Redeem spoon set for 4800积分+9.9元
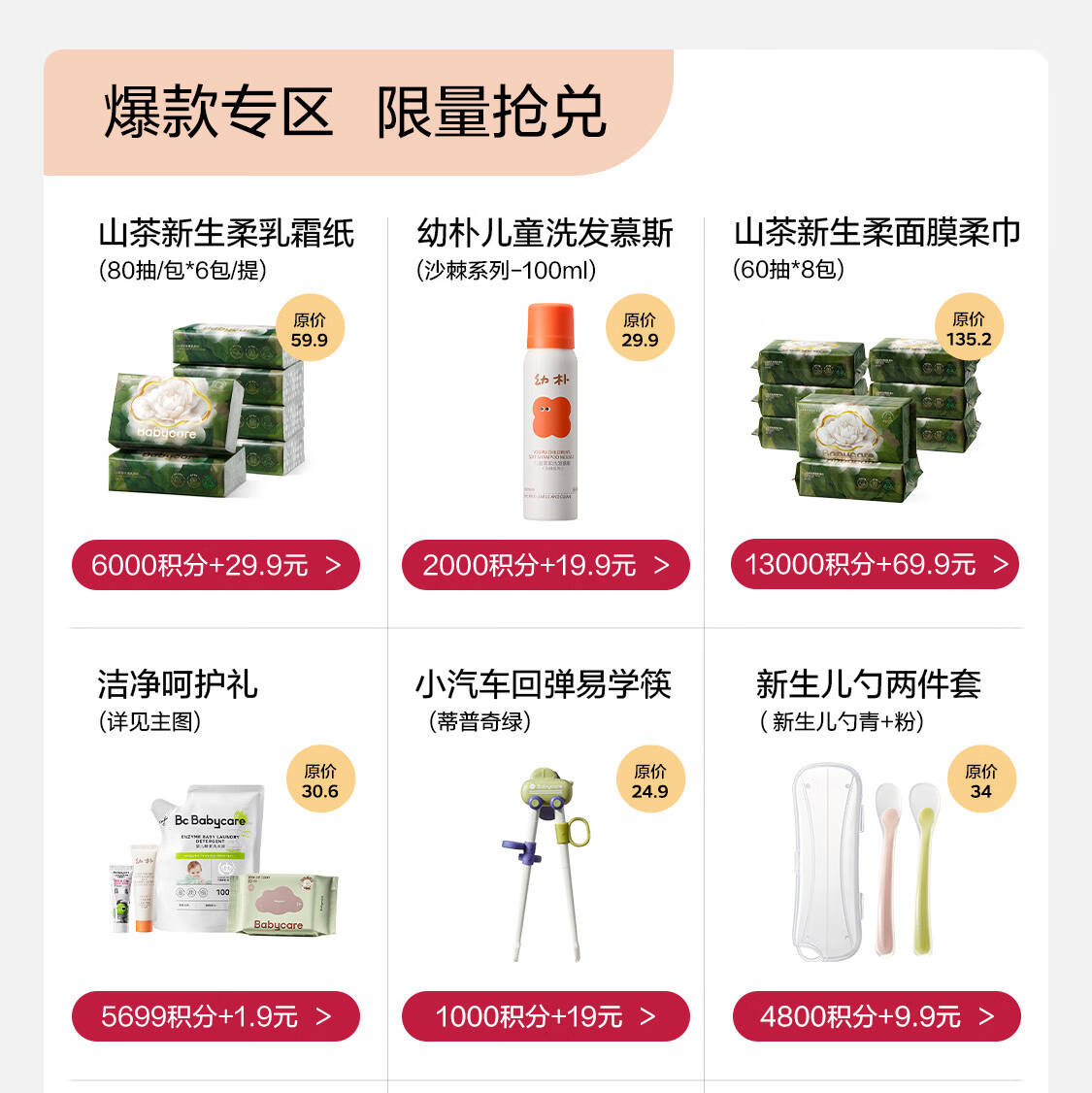This screenshot has height=1093, width=1092. [x=877, y=1016]
